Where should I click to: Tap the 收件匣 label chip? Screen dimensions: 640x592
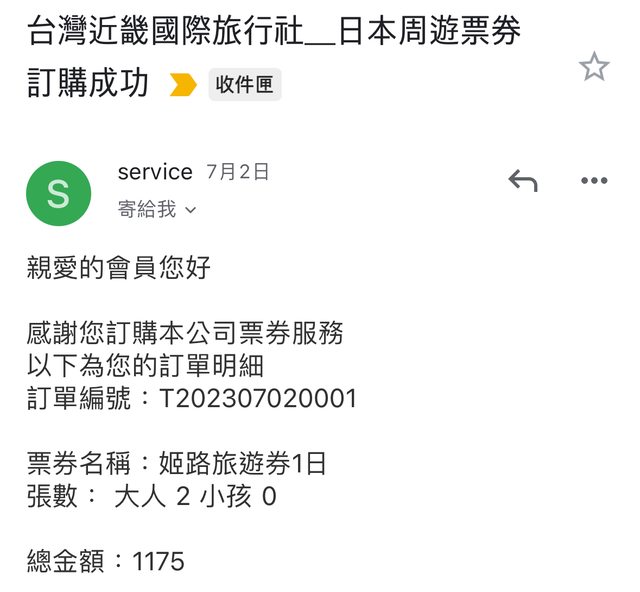click(245, 85)
